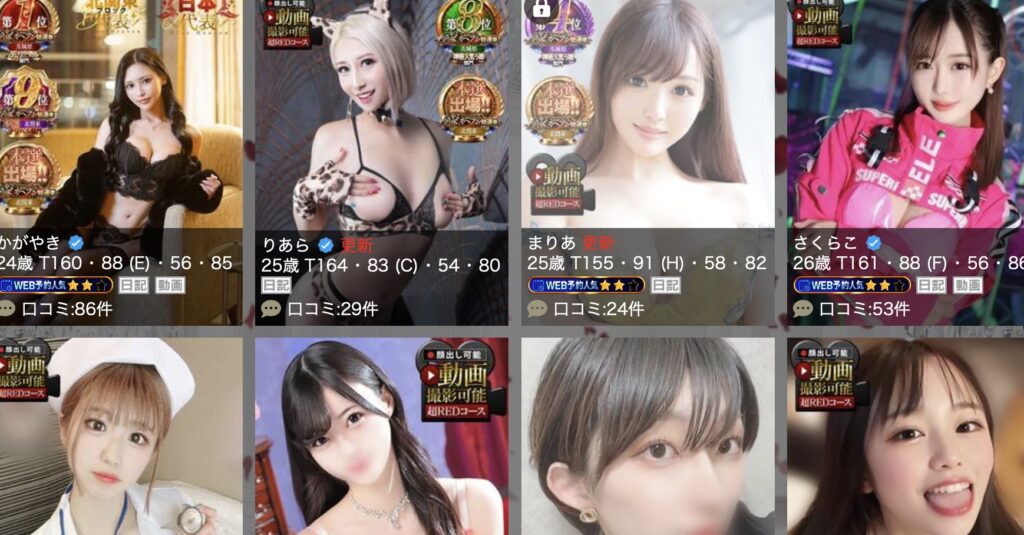Open かがやき's 日記 diary tag
The image size is (1024, 535).
pyautogui.click(x=133, y=285)
